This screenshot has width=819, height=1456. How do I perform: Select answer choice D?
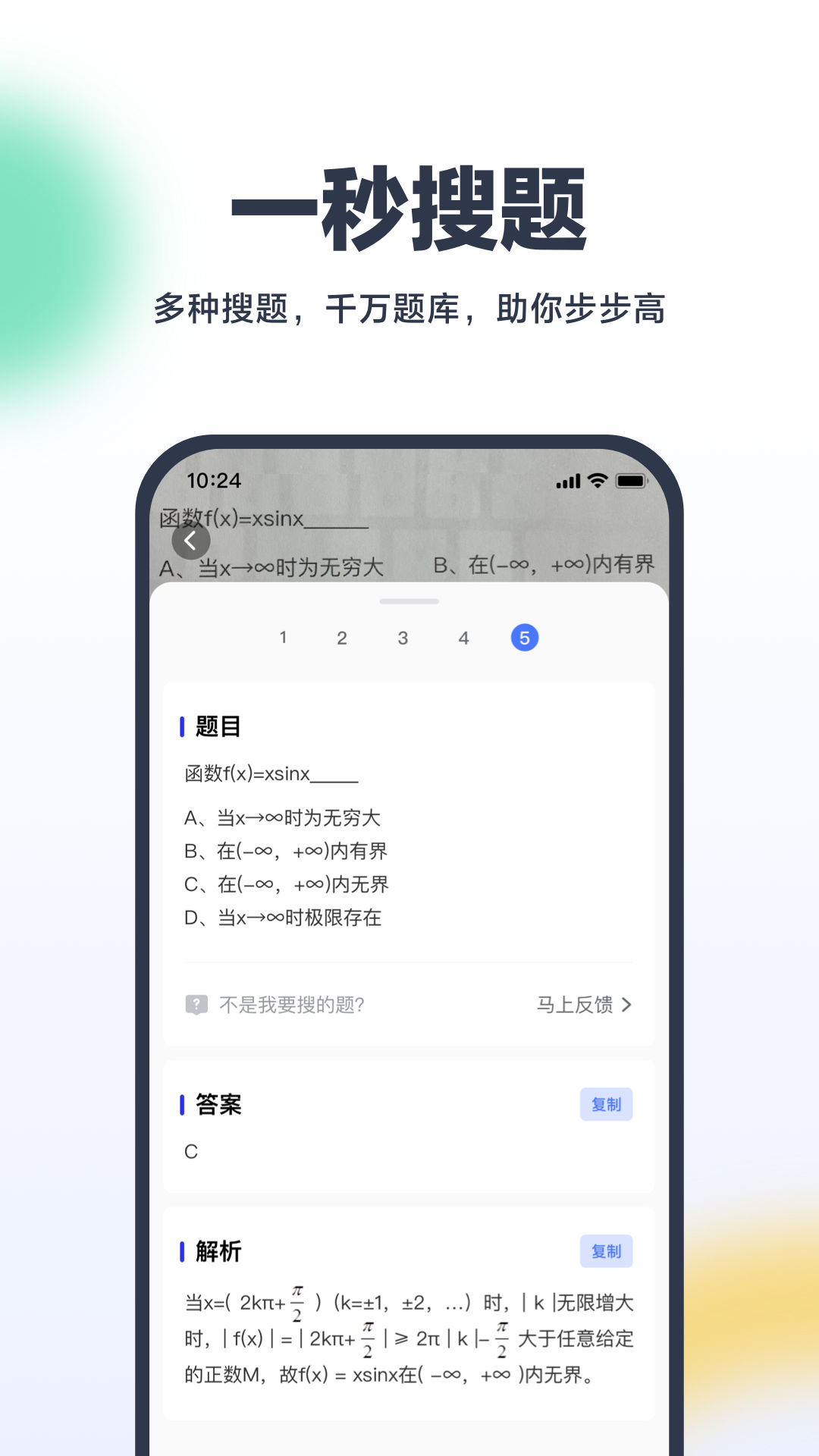click(x=284, y=918)
